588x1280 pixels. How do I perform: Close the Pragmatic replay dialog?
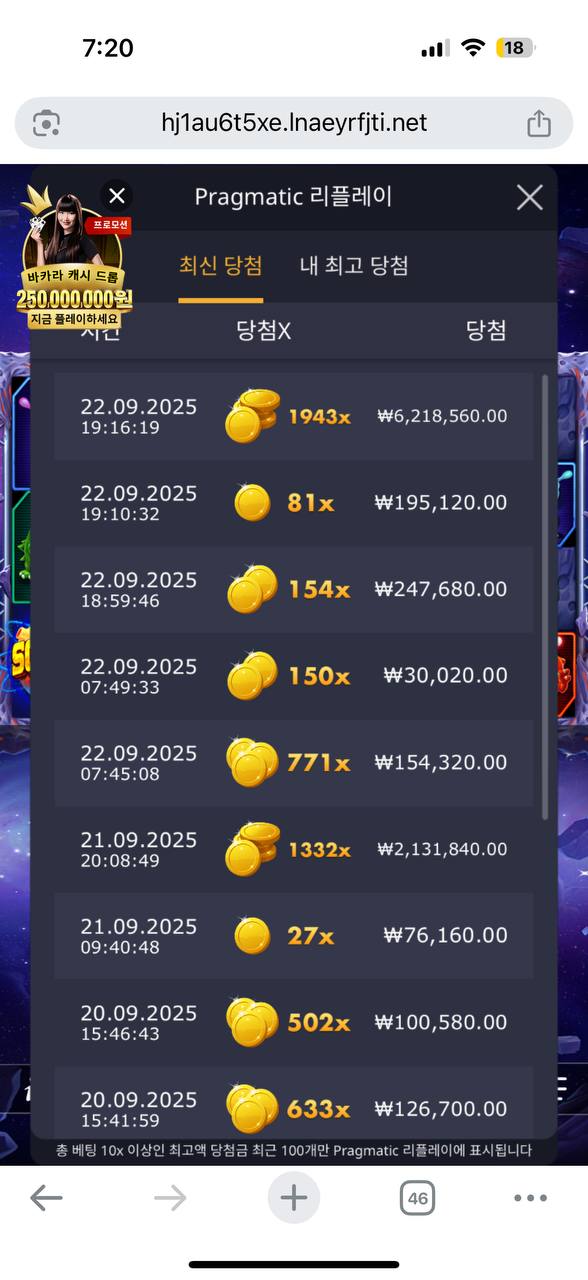pos(529,197)
